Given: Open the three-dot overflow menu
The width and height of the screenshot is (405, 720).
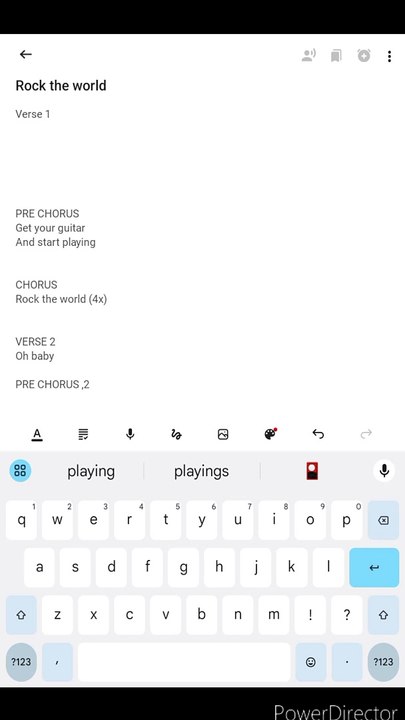Looking at the screenshot, I should coord(389,56).
